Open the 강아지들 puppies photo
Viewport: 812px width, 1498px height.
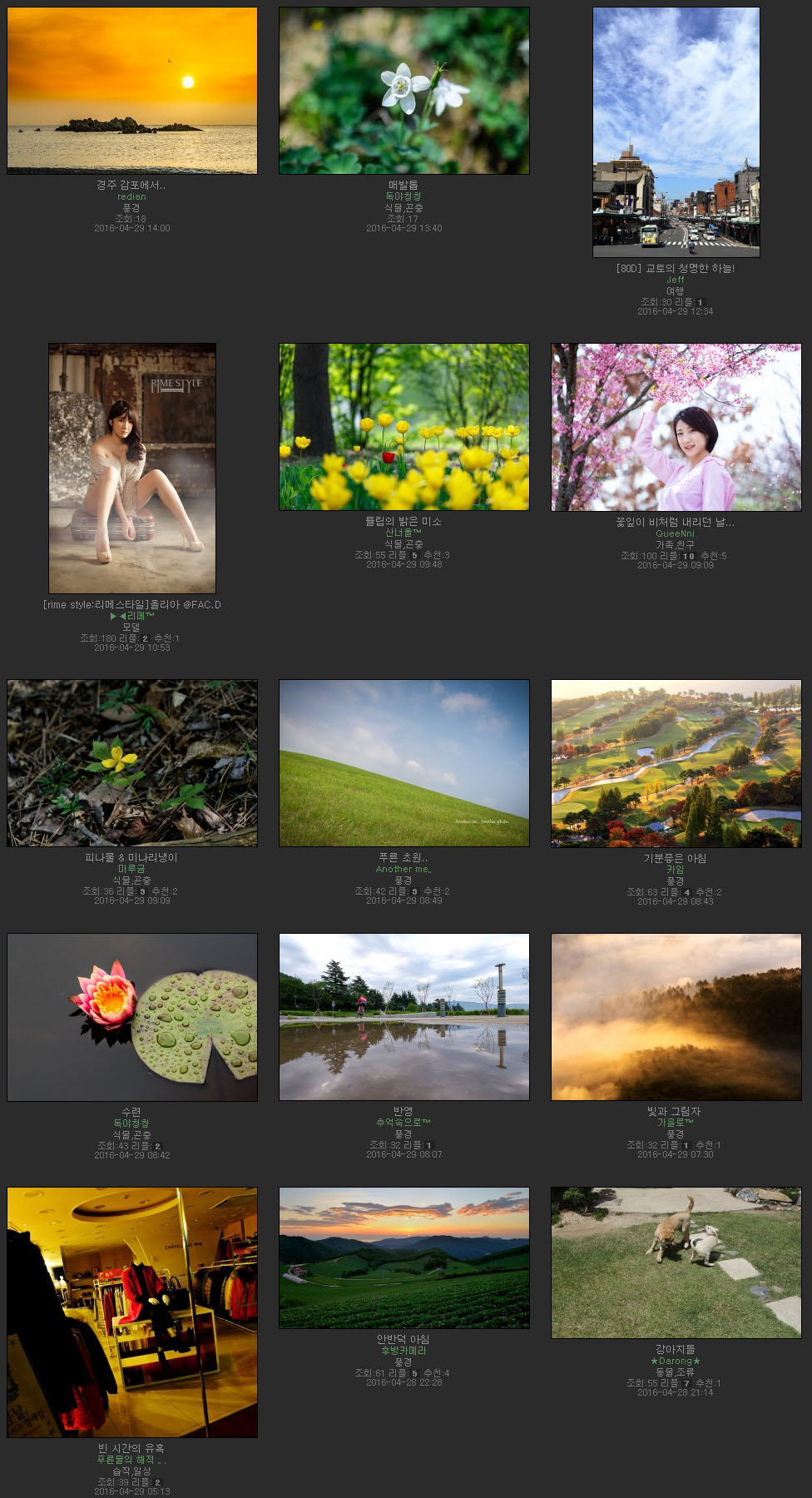click(676, 1262)
